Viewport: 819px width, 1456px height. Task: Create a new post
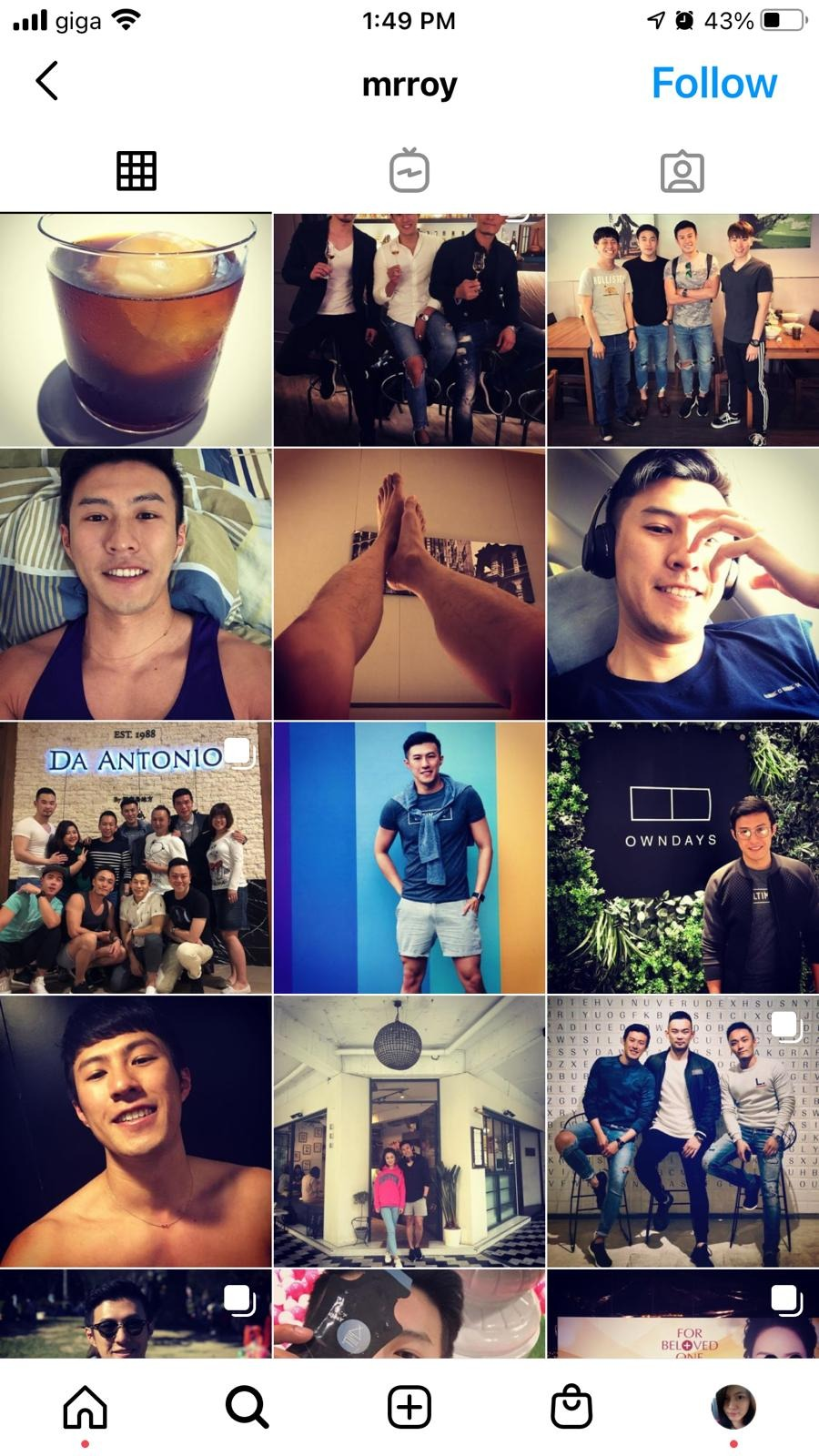pyautogui.click(x=409, y=1407)
